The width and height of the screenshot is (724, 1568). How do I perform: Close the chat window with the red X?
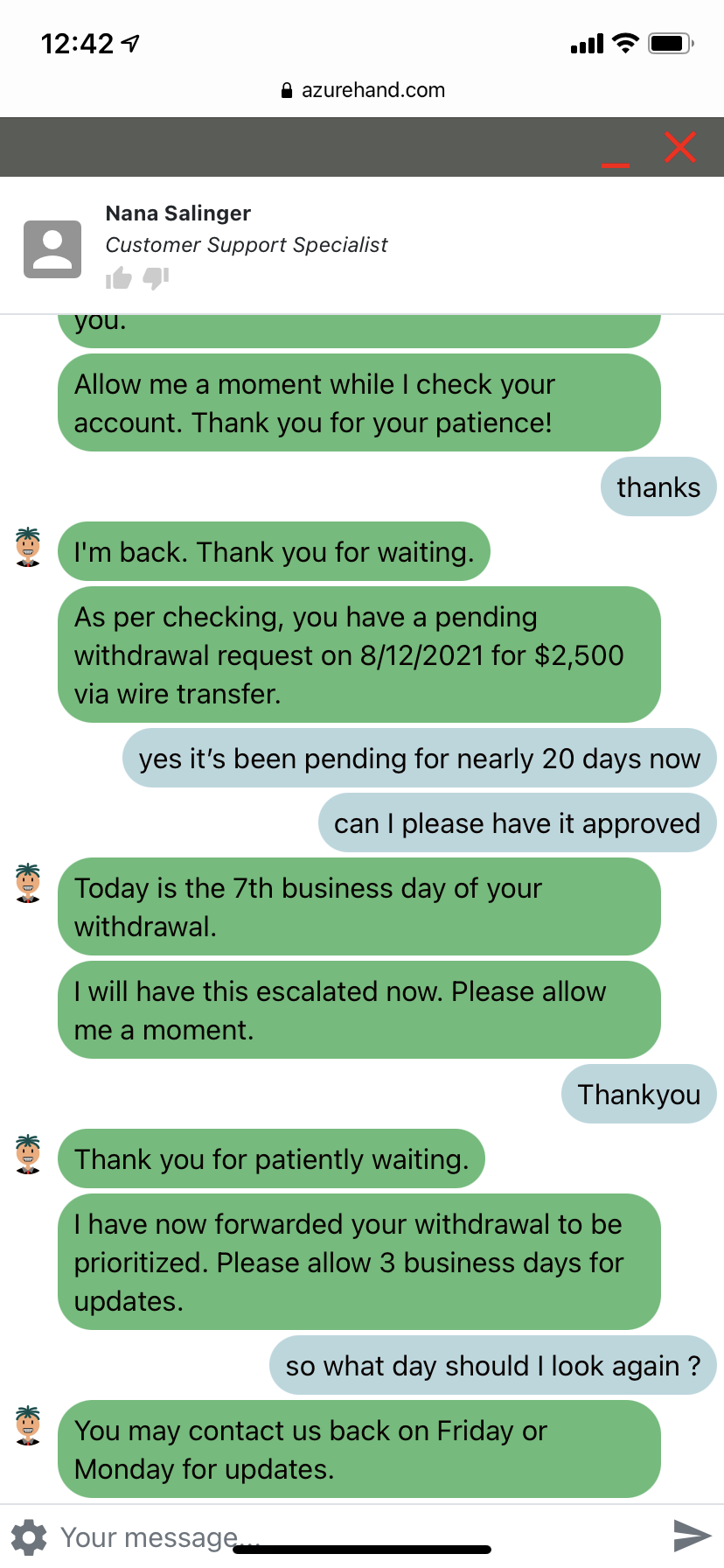click(679, 147)
